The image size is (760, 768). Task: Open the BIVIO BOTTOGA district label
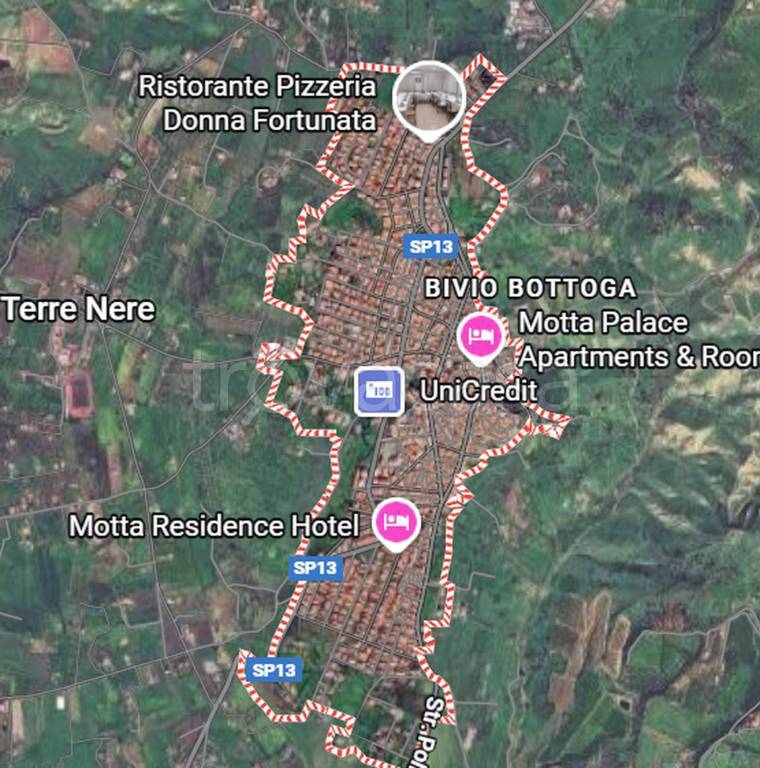531,290
